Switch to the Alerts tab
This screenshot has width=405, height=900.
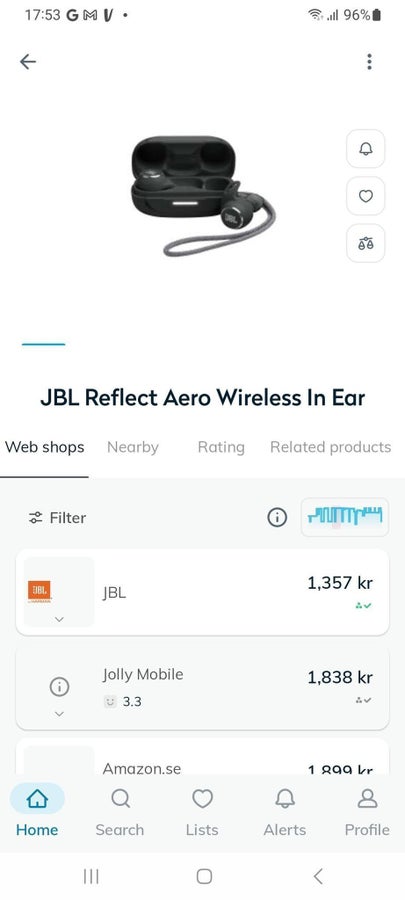(x=285, y=813)
